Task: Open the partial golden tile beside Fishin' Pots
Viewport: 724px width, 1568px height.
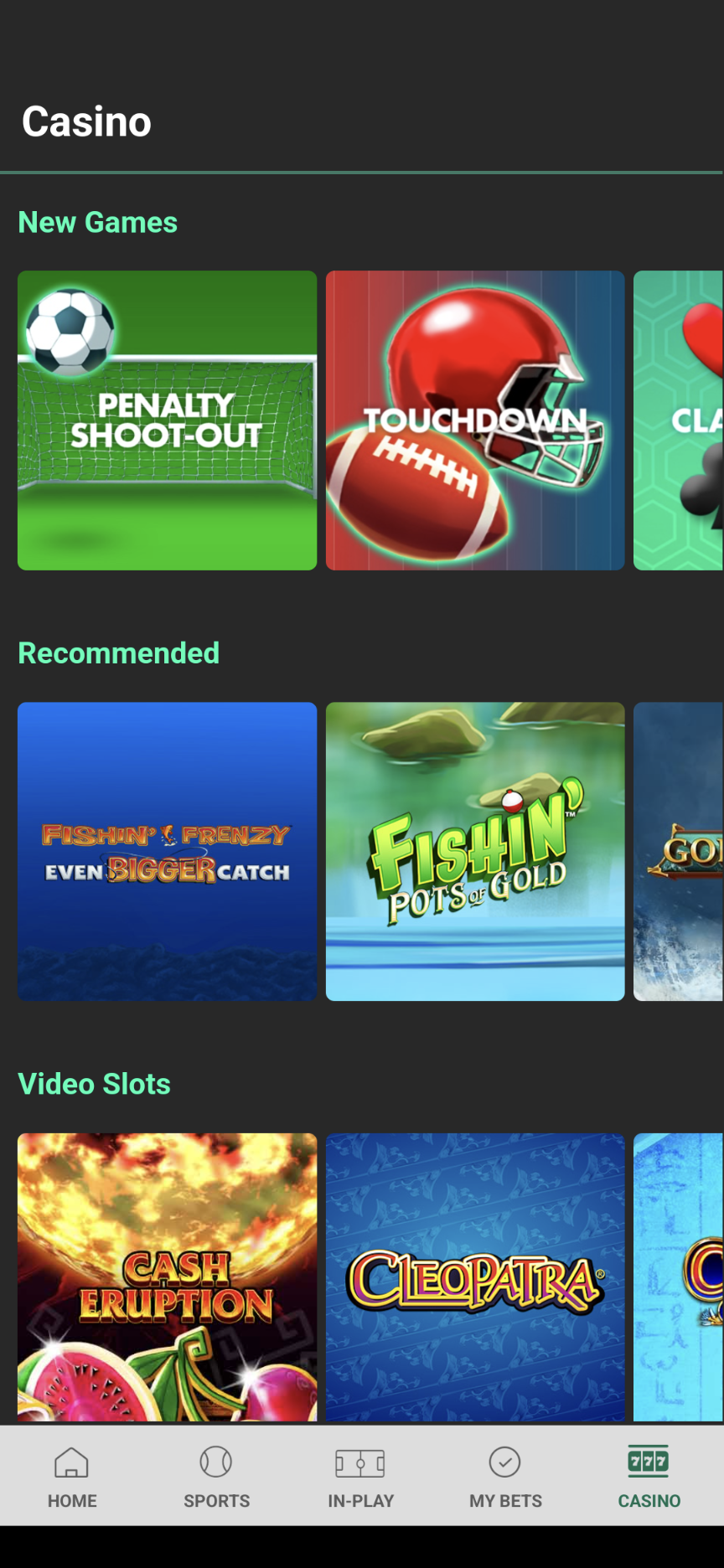Action: [x=679, y=851]
